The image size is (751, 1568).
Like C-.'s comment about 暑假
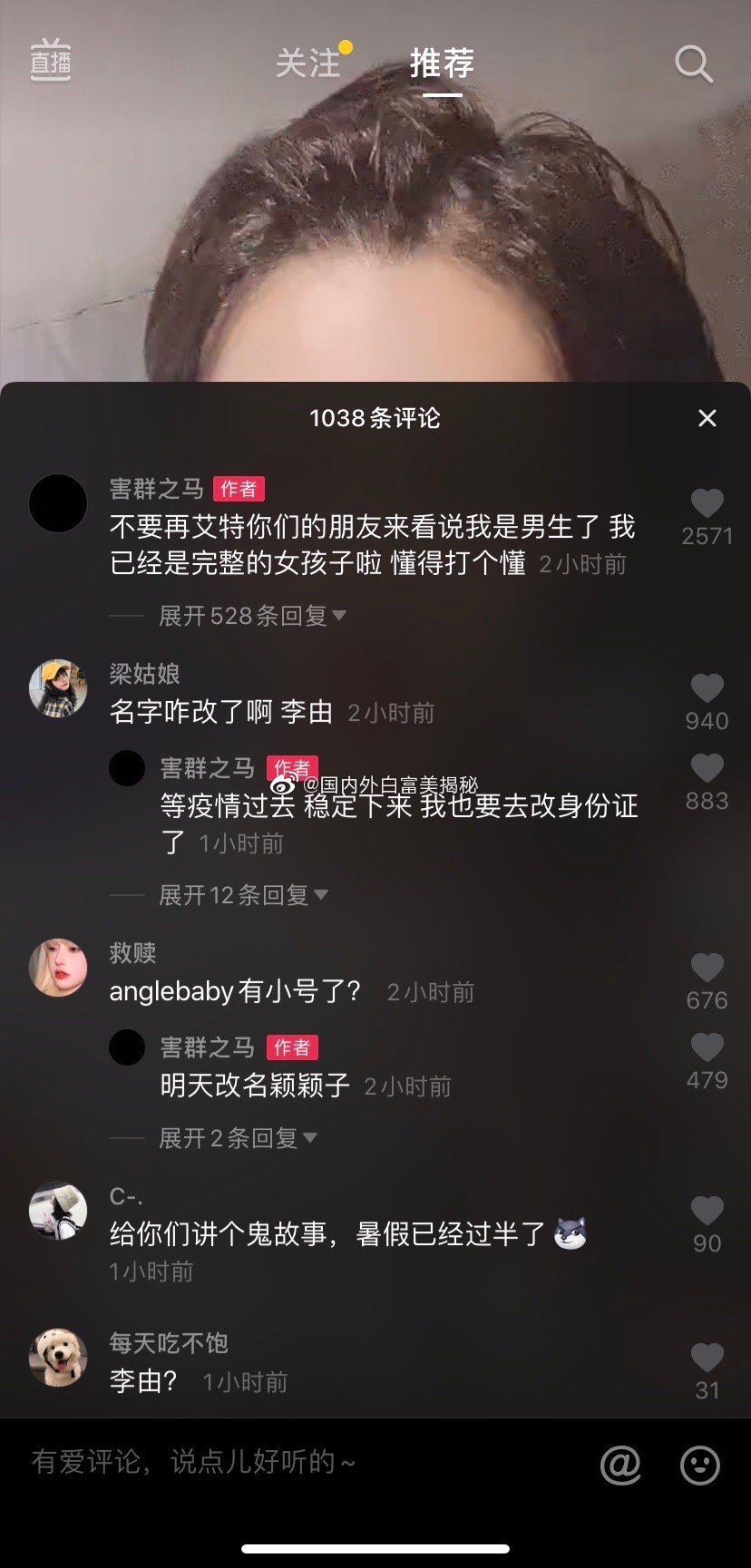pyautogui.click(x=707, y=1212)
